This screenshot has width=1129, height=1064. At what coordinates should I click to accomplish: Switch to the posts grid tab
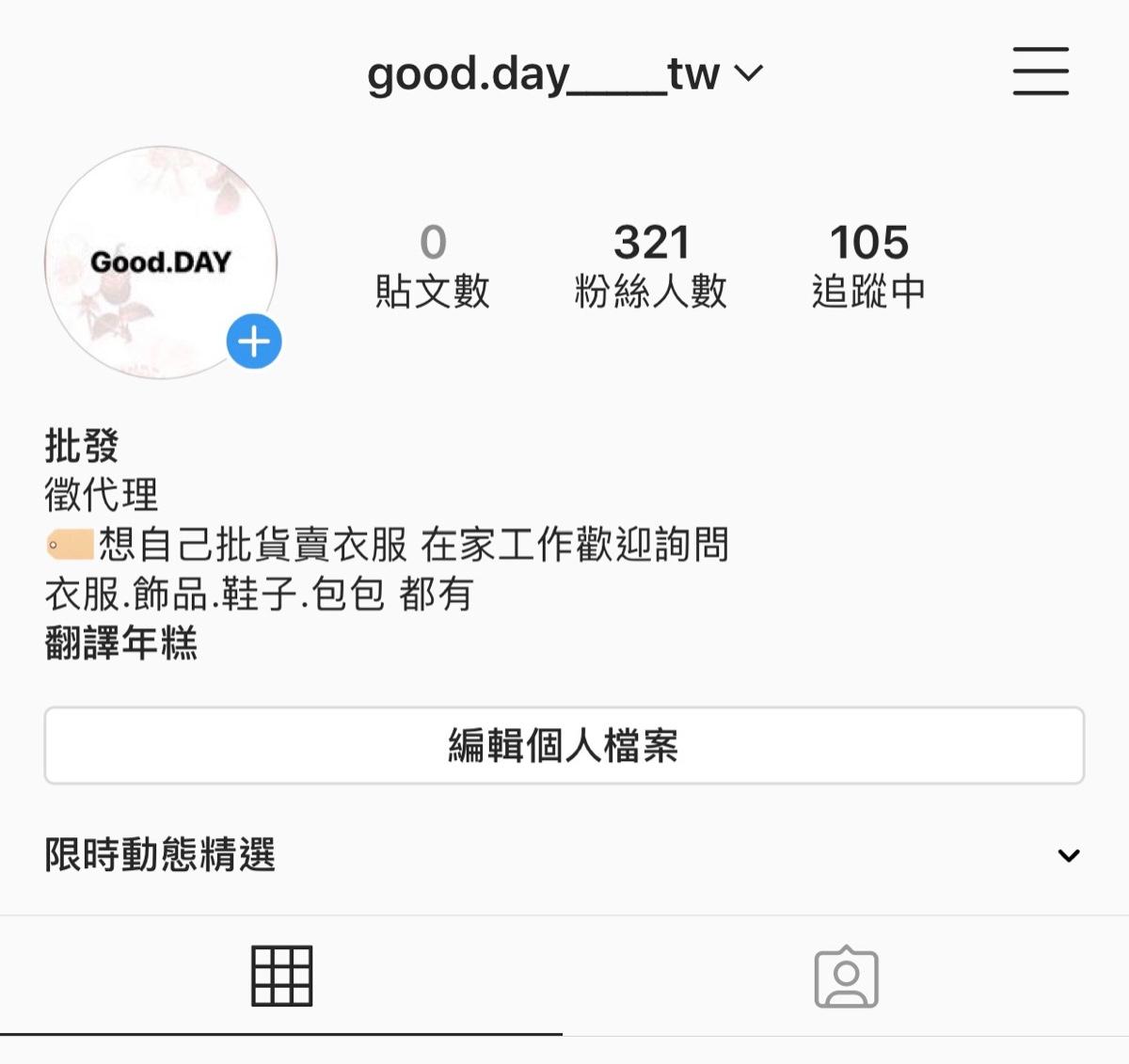(281, 977)
